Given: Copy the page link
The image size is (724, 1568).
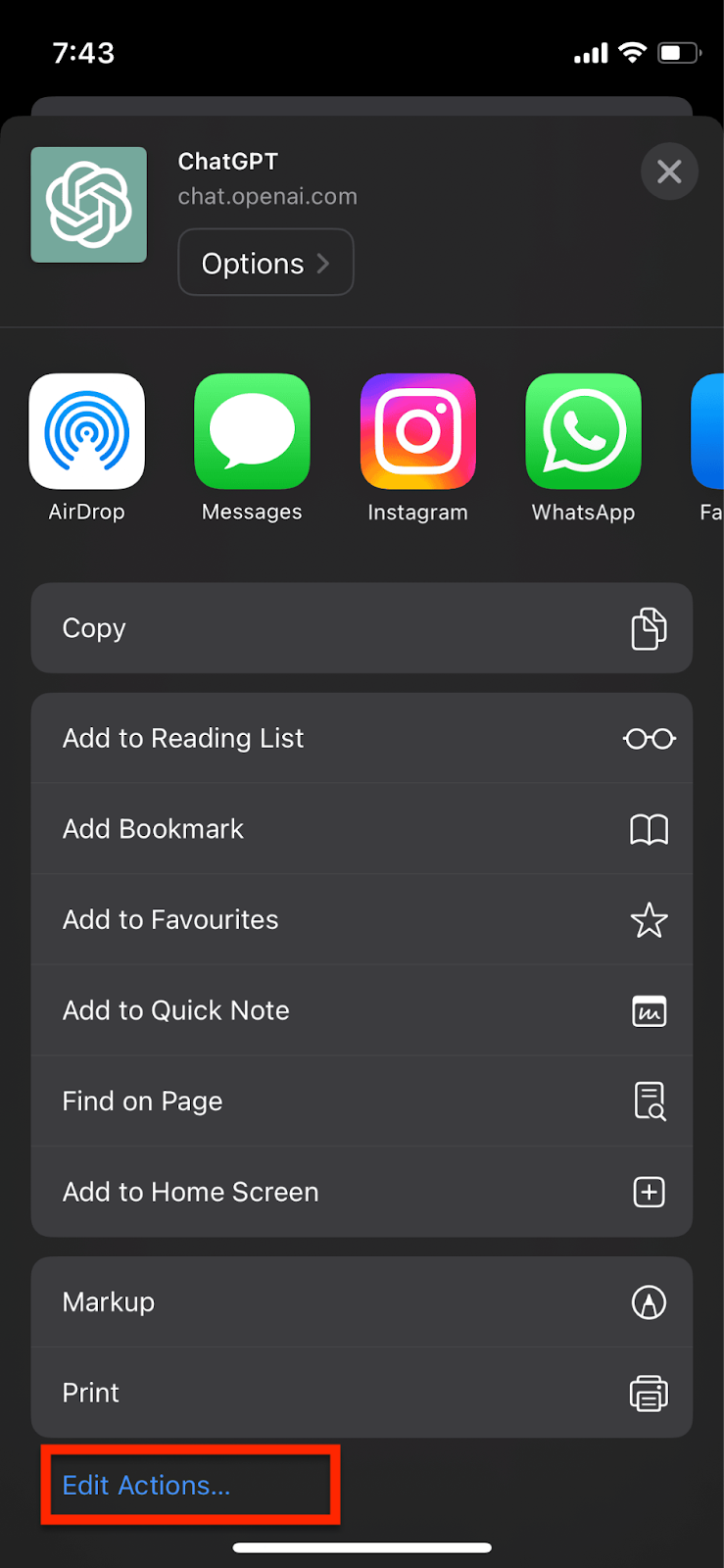Looking at the screenshot, I should (x=362, y=628).
